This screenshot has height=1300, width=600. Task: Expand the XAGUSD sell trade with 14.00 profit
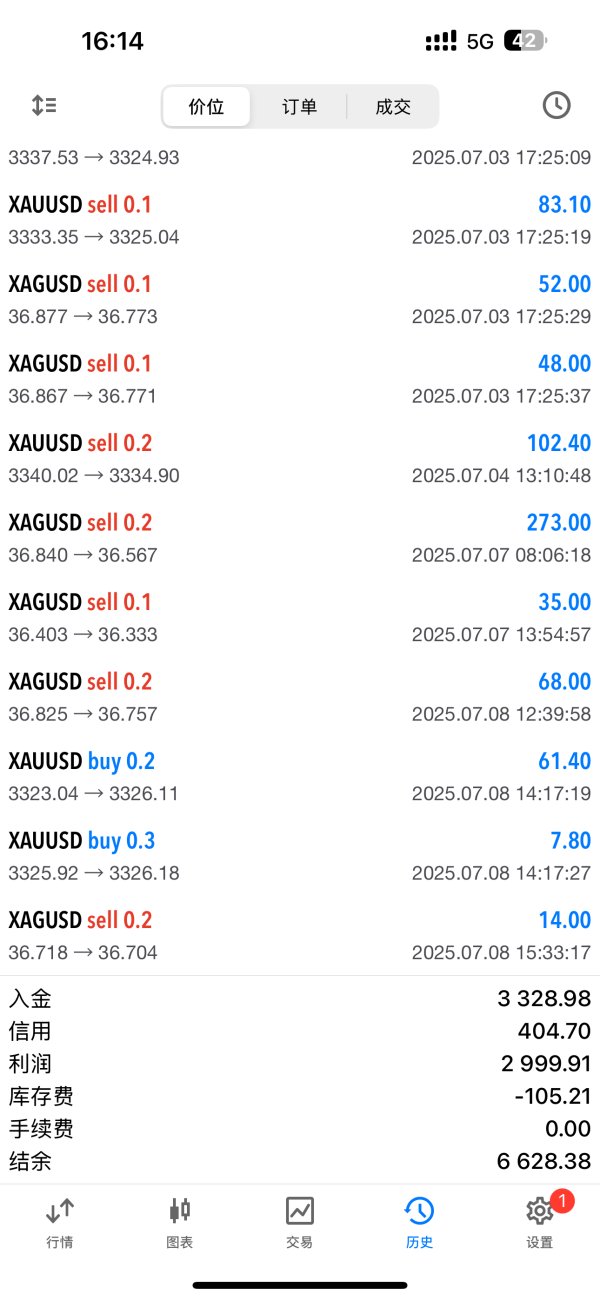[299, 936]
